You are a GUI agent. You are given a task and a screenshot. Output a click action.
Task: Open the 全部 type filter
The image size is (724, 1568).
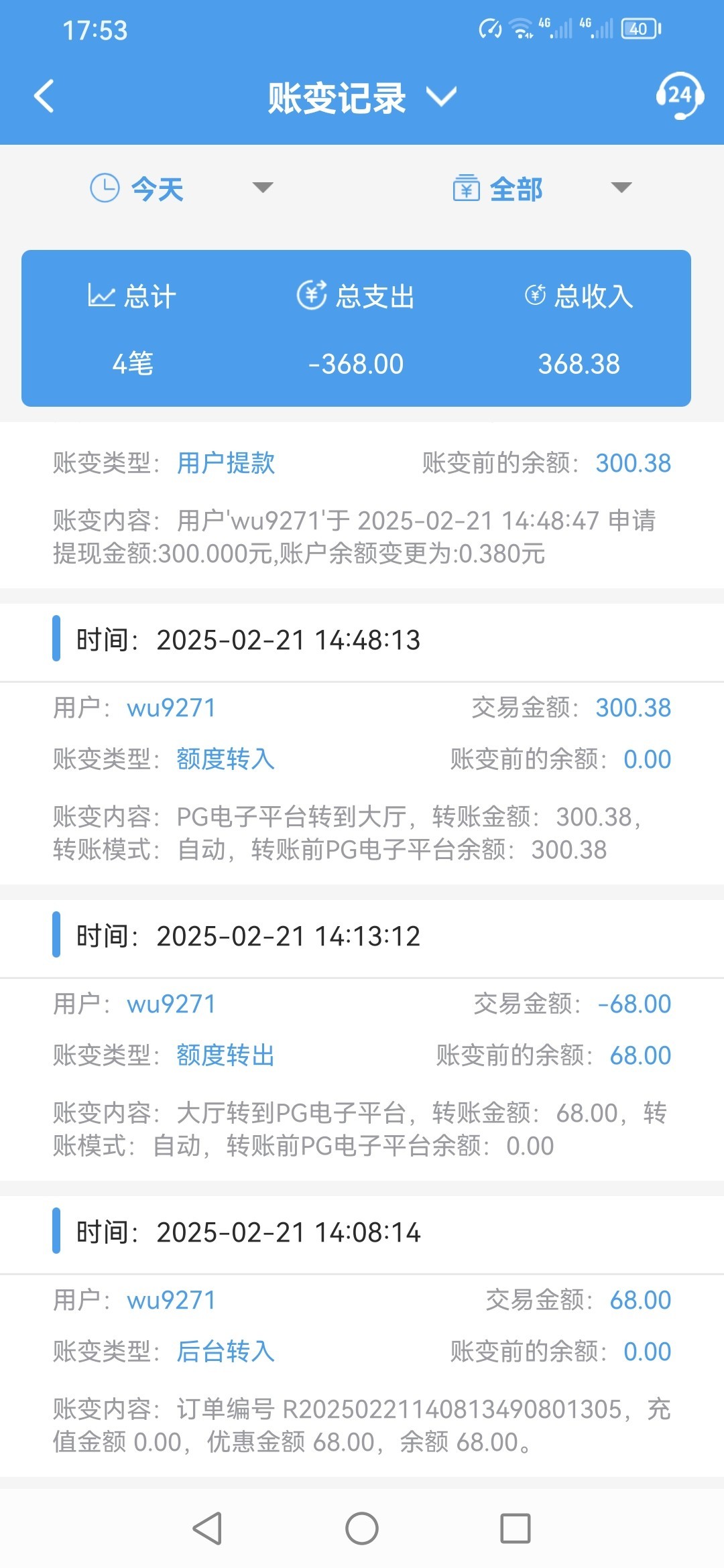coord(542,188)
